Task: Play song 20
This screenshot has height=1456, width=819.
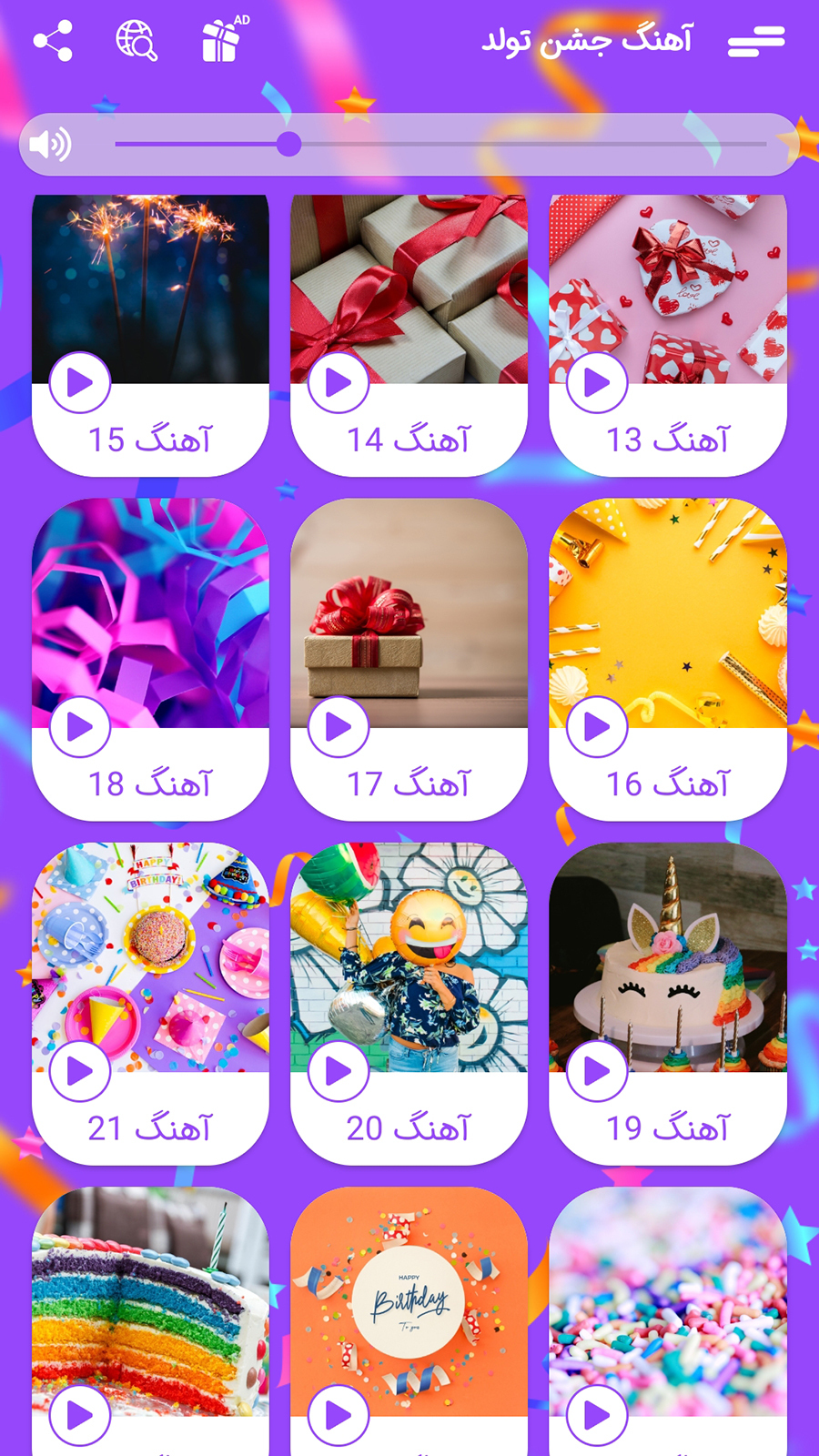Action: [x=339, y=1071]
